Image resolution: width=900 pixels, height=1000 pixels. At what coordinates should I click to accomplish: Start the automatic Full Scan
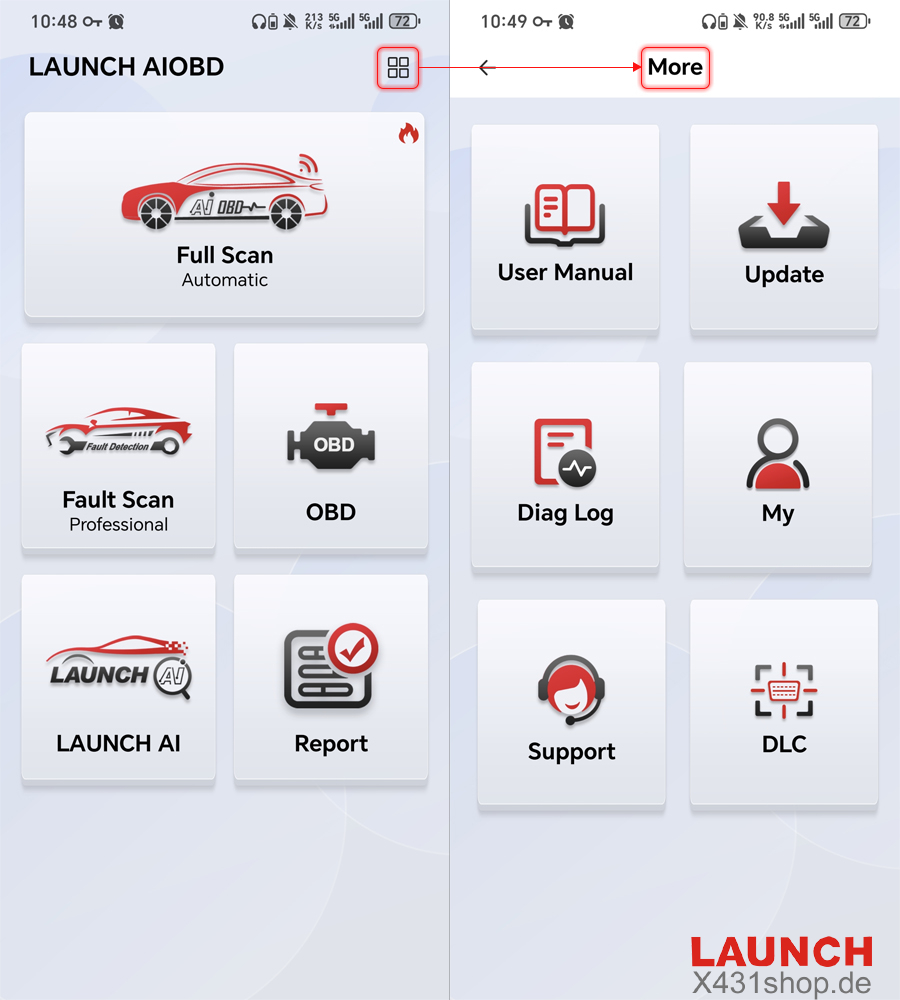point(224,215)
